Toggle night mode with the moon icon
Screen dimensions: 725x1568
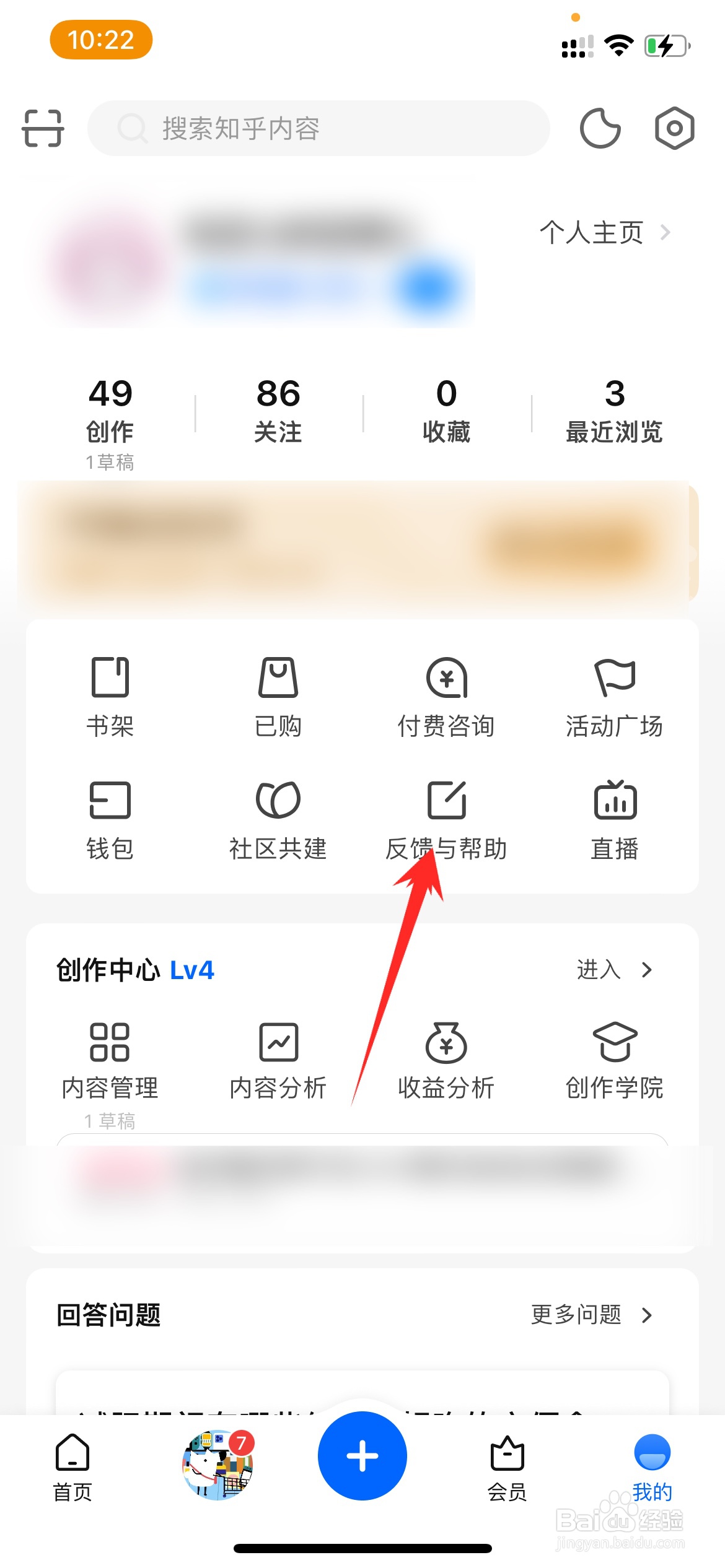coord(600,128)
